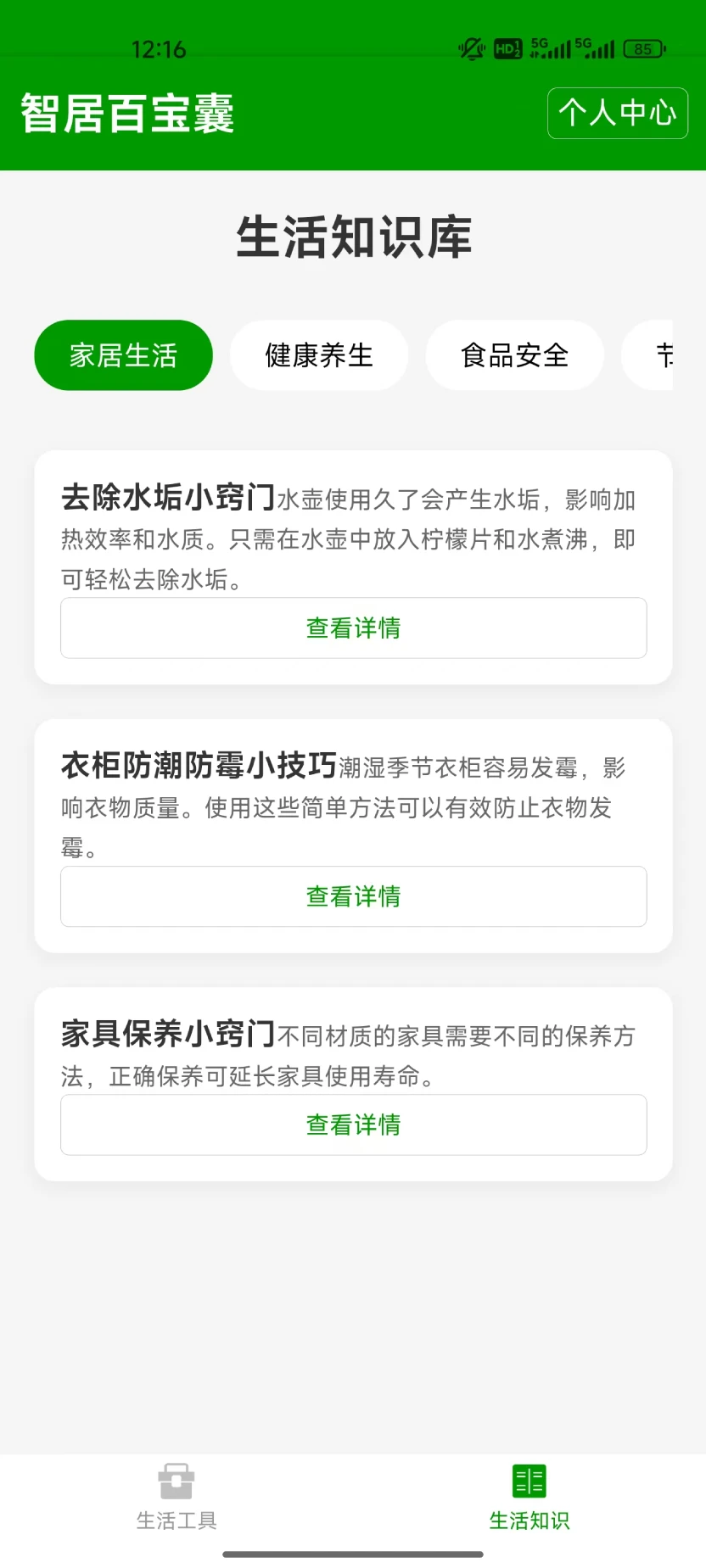Image resolution: width=706 pixels, height=1568 pixels.
Task: Open 个人中心 in the header
Action: click(x=617, y=113)
